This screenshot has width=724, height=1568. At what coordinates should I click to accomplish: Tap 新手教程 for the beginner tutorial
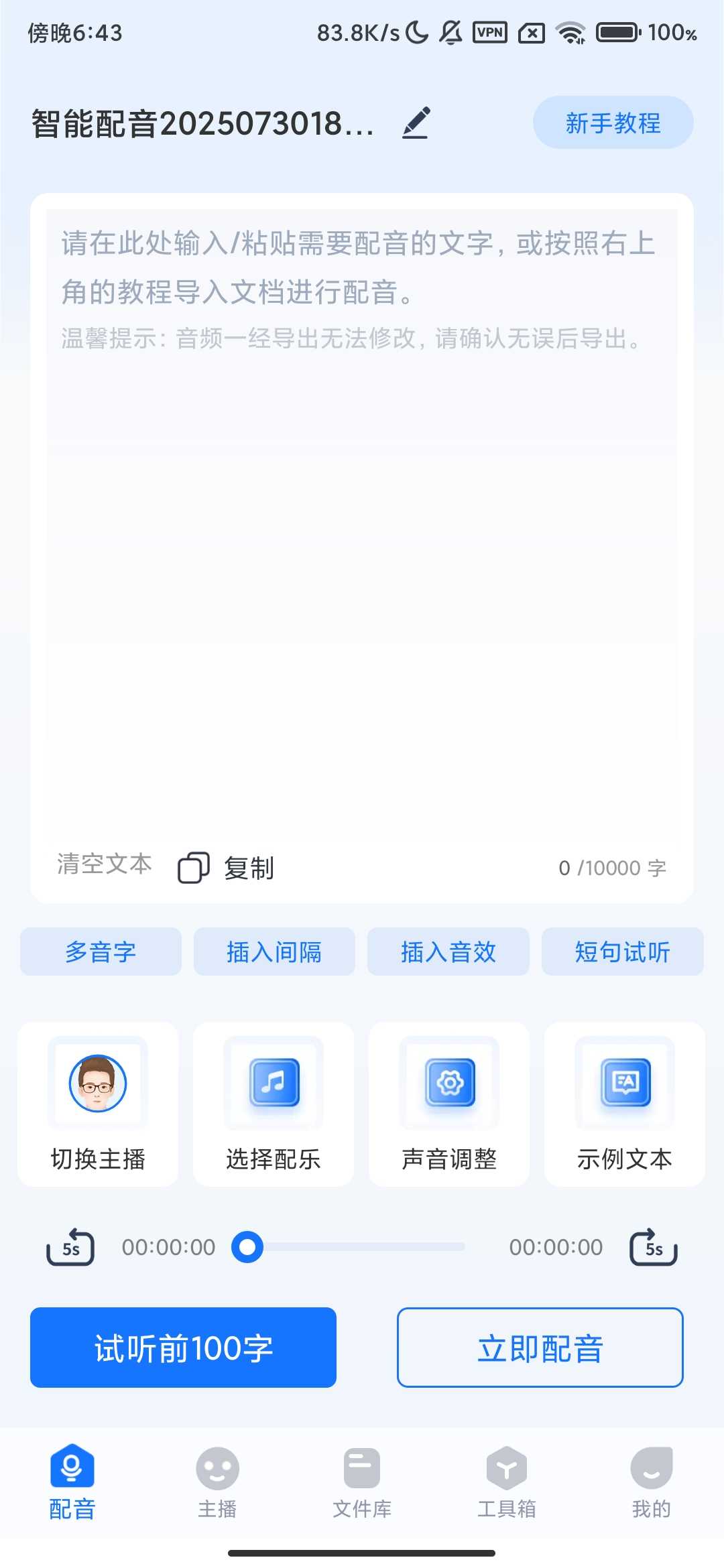(611, 123)
